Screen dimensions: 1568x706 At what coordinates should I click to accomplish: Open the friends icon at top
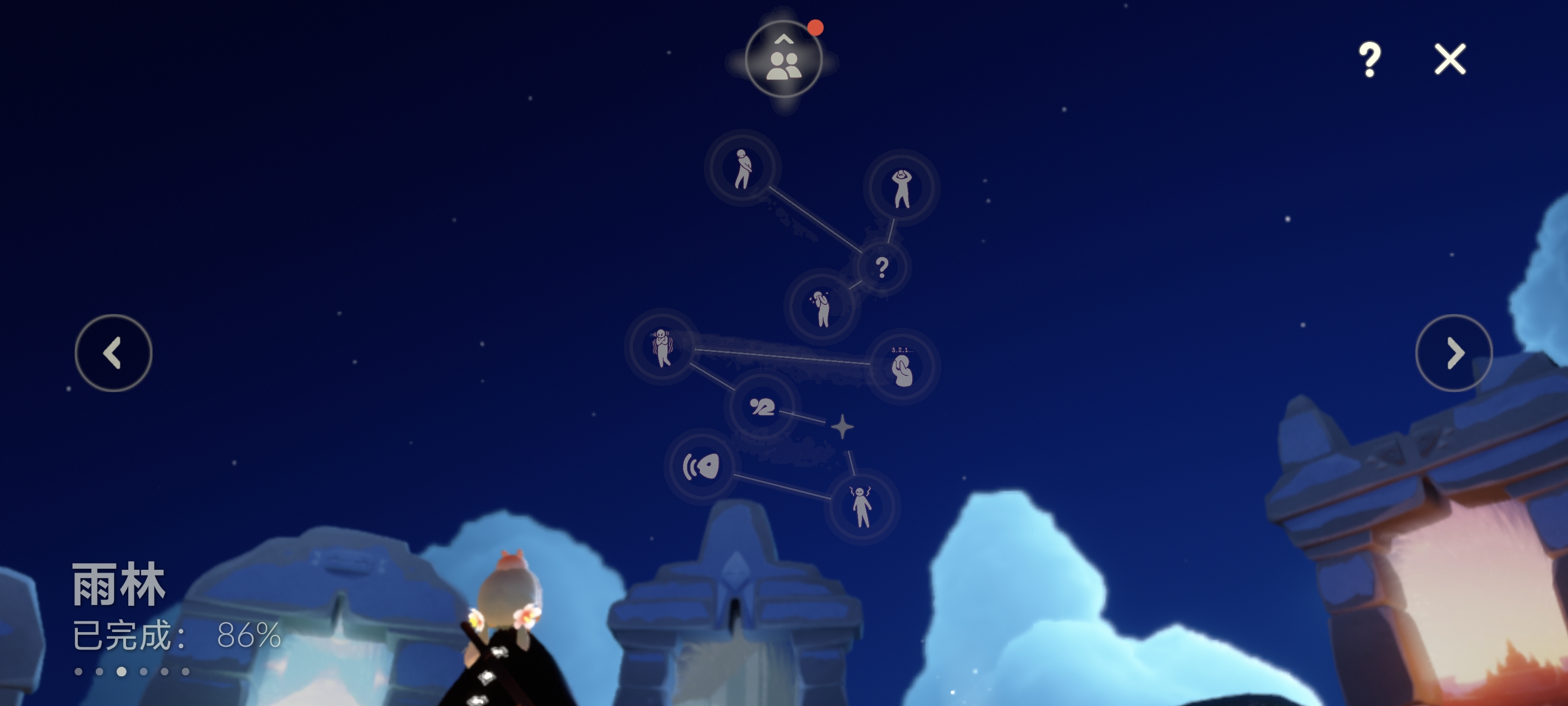click(783, 60)
